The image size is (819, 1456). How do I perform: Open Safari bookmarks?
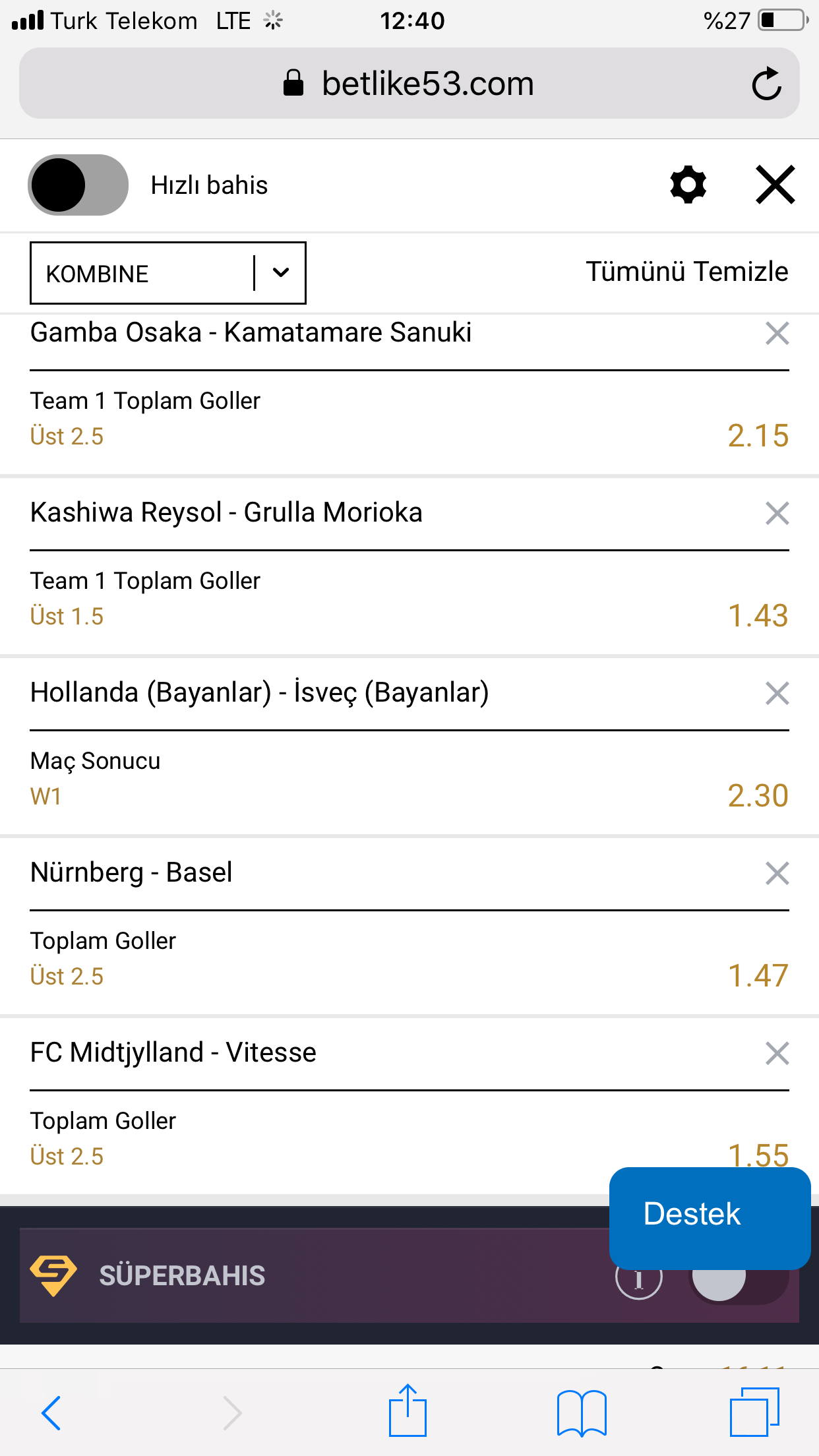582,1412
